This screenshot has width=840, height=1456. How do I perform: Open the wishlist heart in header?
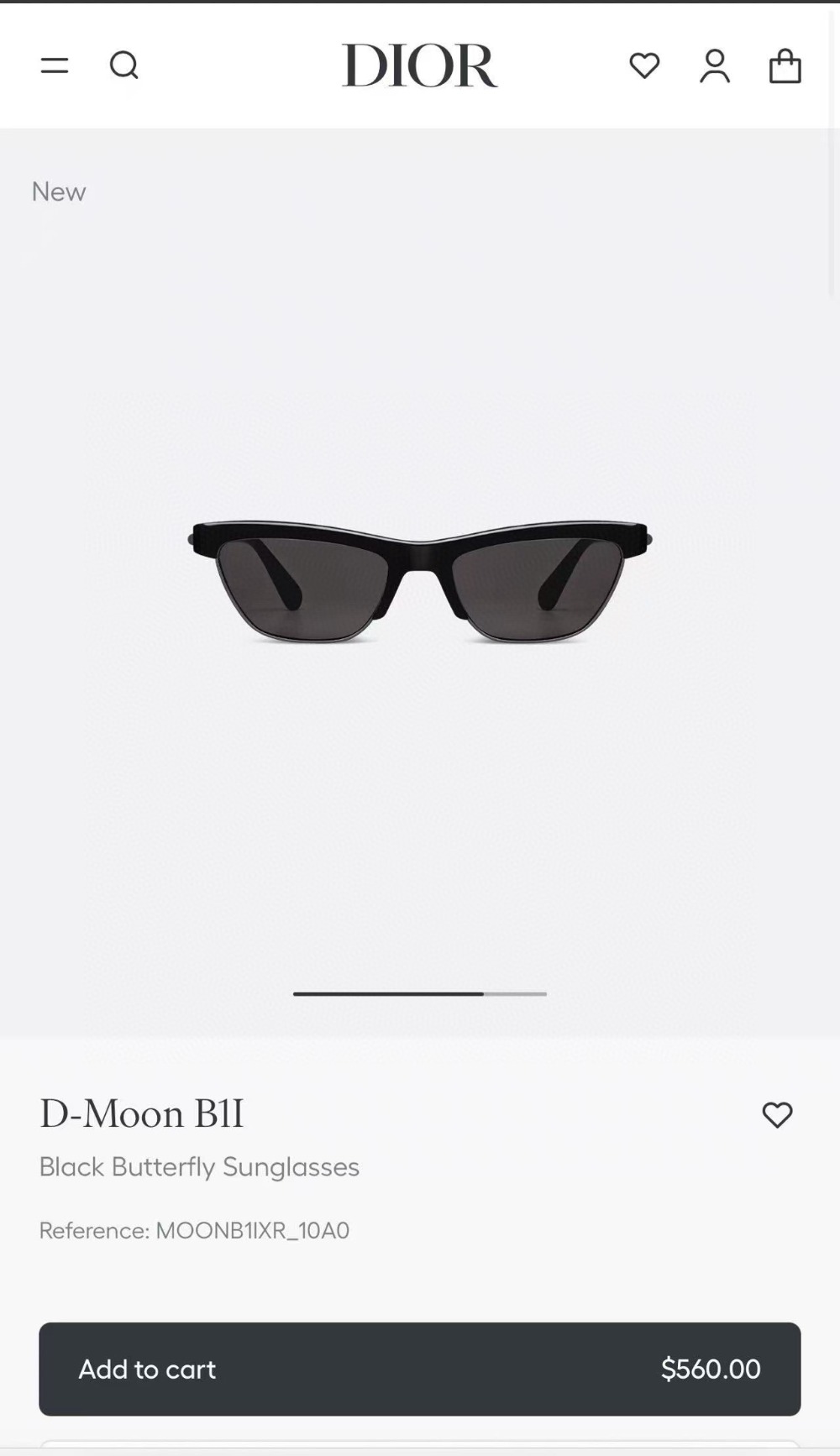(x=644, y=65)
